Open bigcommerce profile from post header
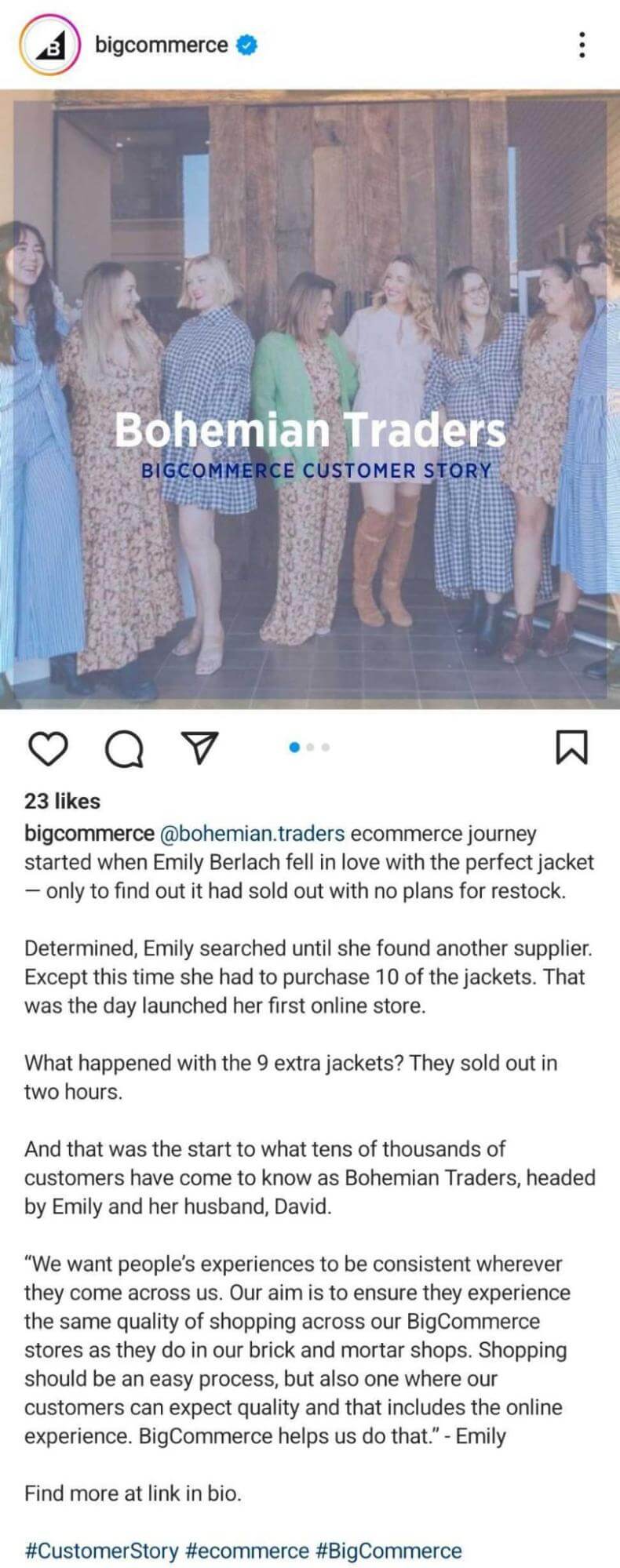 pyautogui.click(x=161, y=45)
